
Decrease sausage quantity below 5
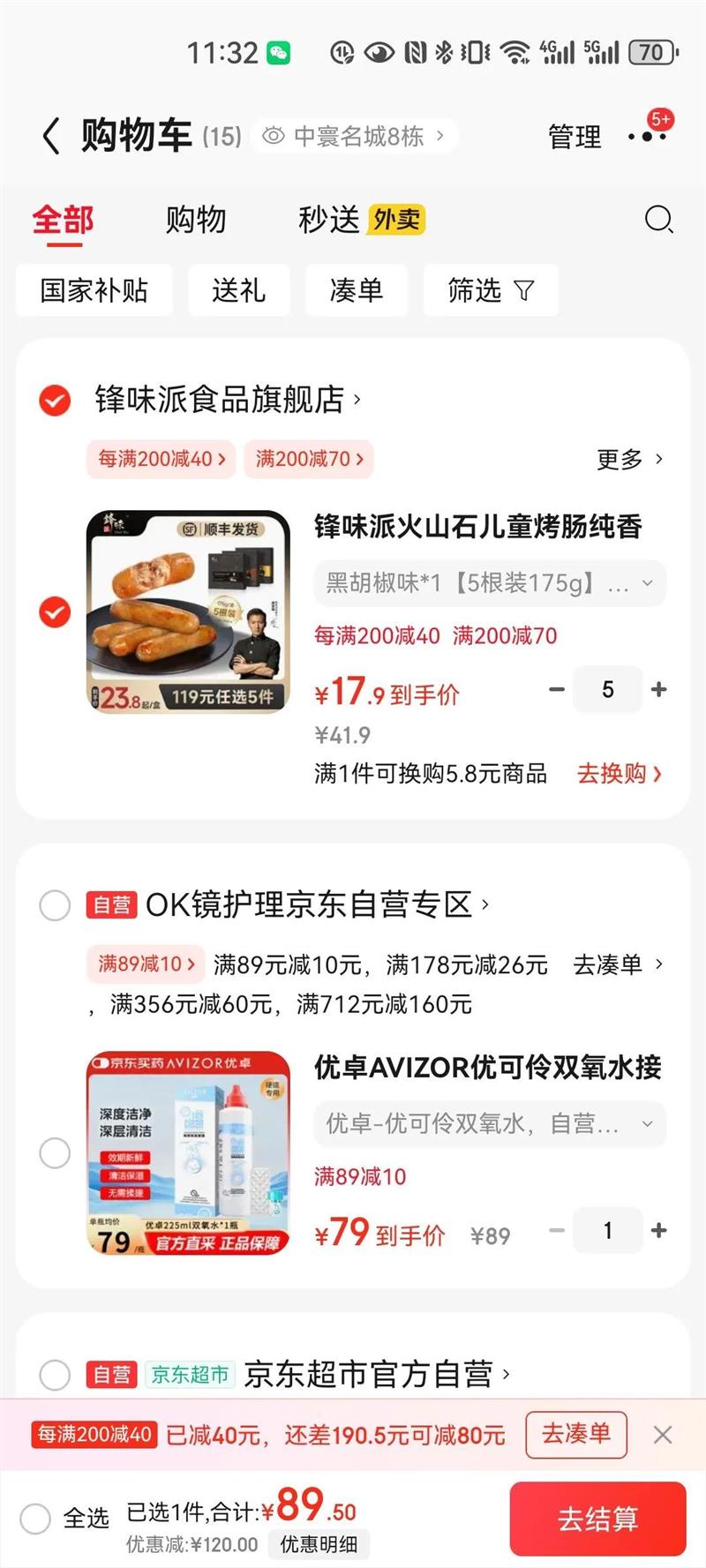pos(557,690)
